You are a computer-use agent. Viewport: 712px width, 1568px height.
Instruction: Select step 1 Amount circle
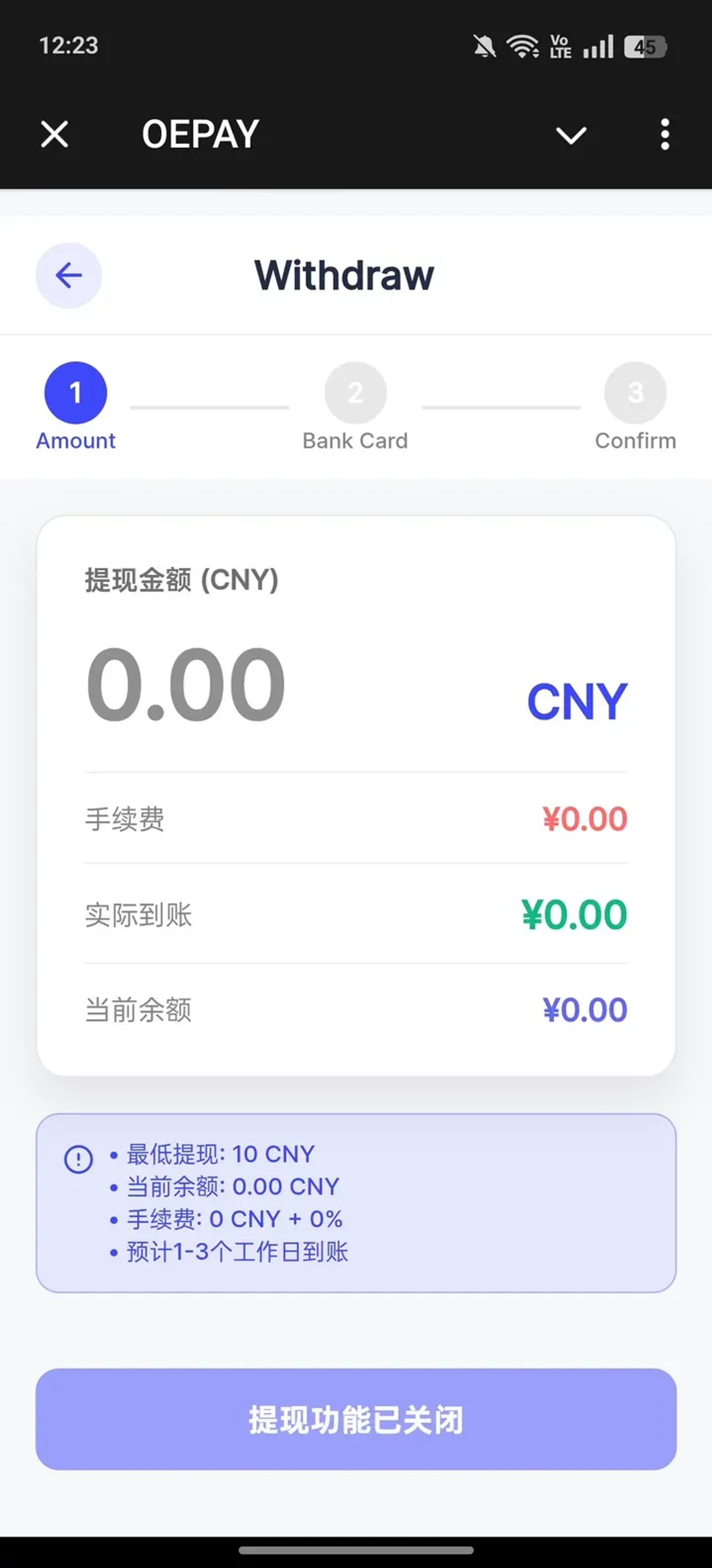click(x=75, y=393)
